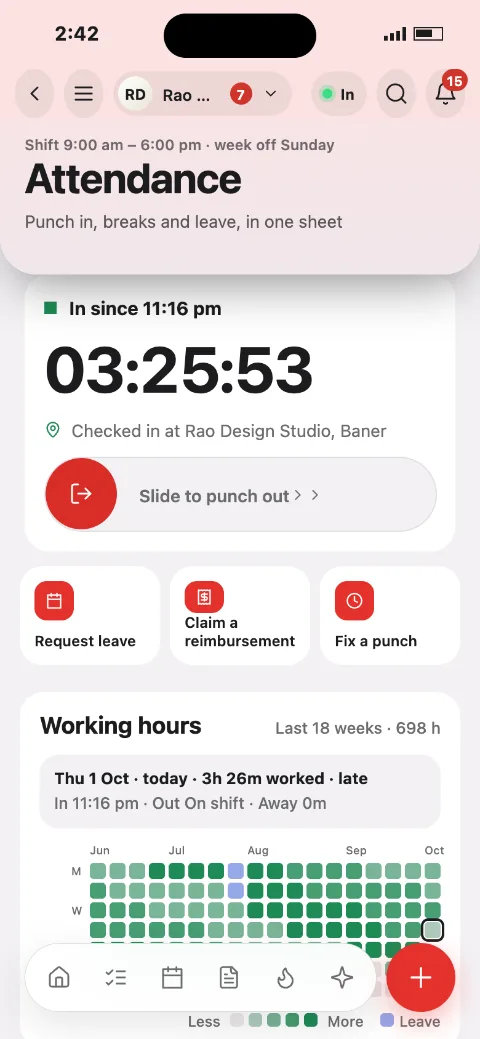Image resolution: width=480 pixels, height=1039 pixels.
Task: Select today's highlighted cell in the heatmap
Action: pyautogui.click(x=432, y=930)
